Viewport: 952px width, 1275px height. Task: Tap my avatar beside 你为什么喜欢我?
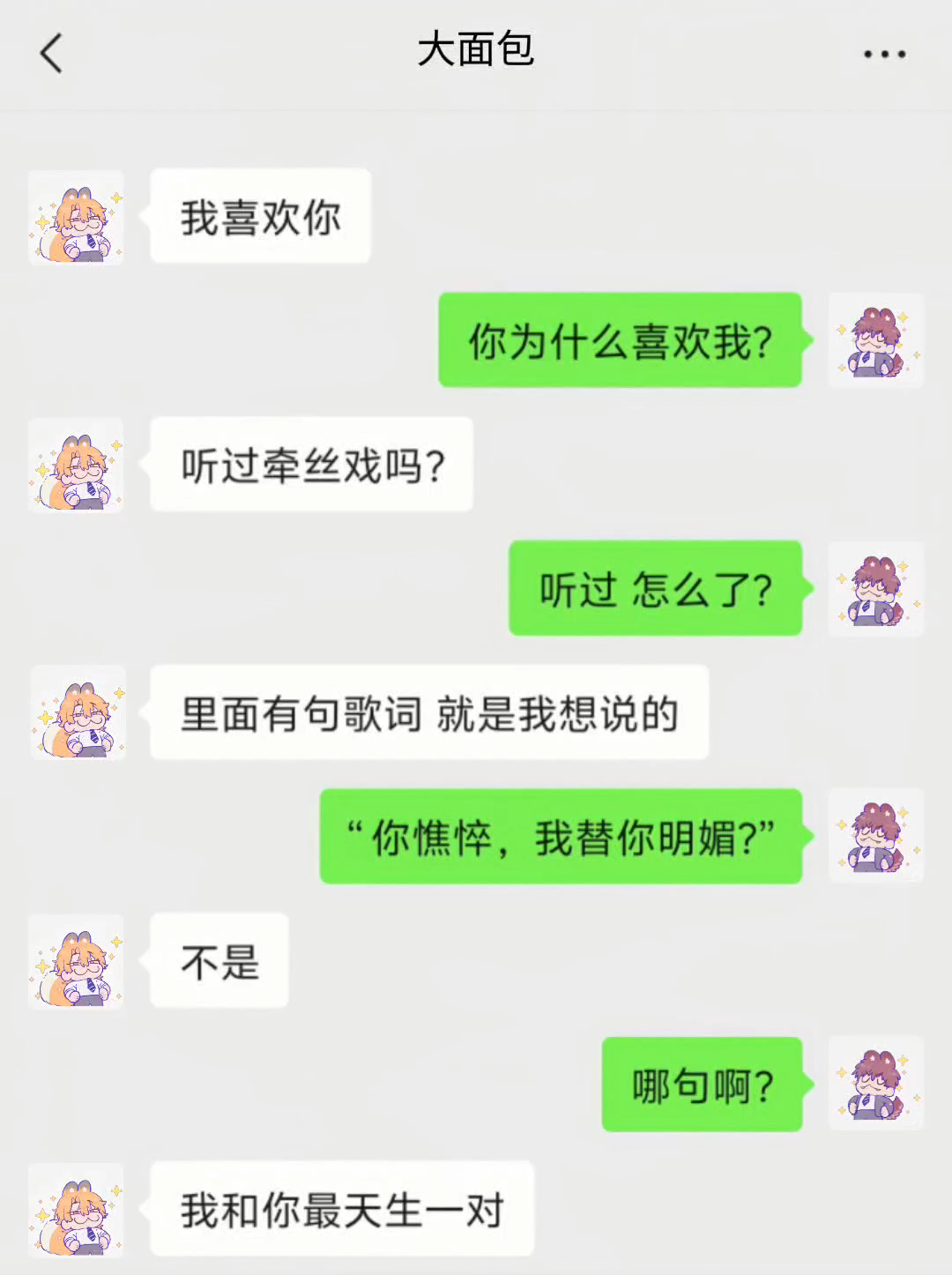876,340
